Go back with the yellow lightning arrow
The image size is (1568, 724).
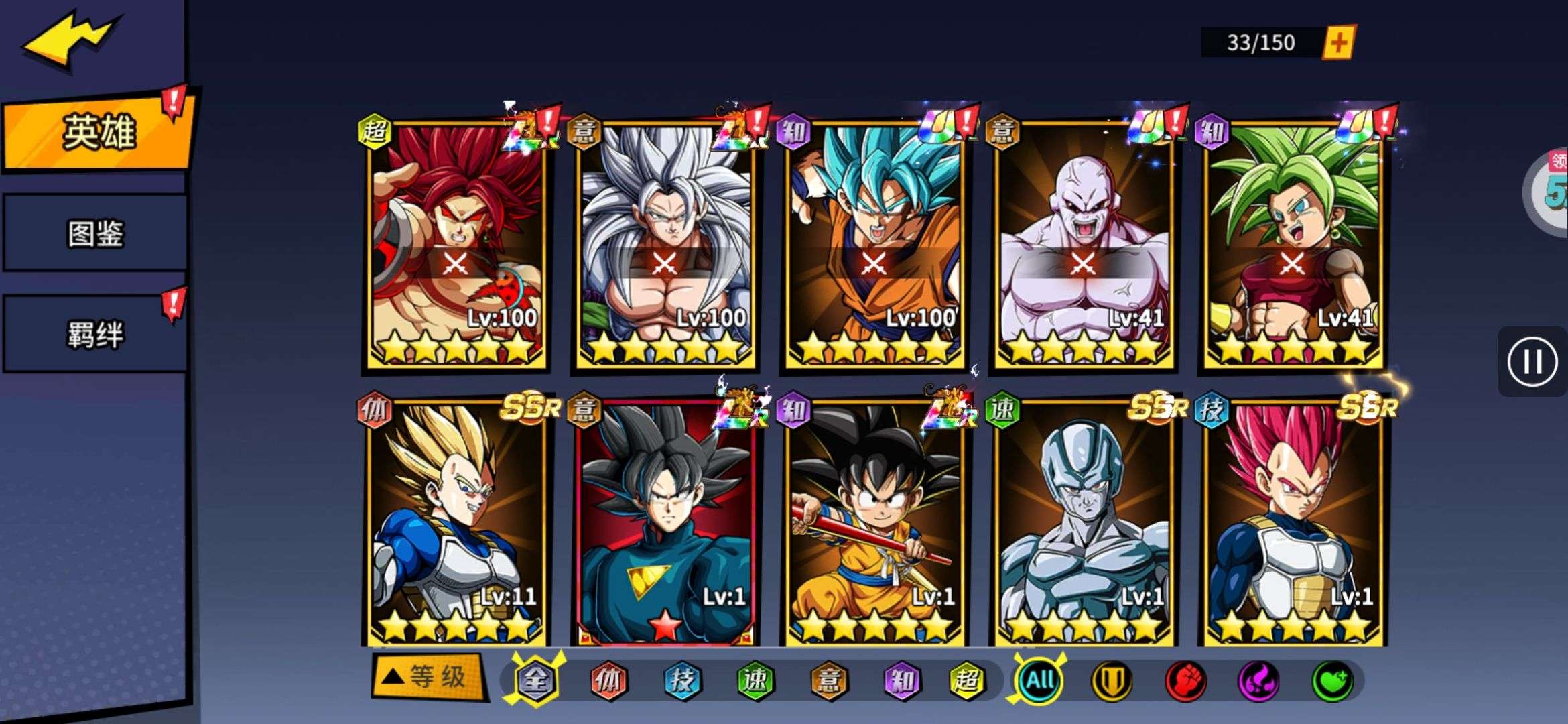72,39
